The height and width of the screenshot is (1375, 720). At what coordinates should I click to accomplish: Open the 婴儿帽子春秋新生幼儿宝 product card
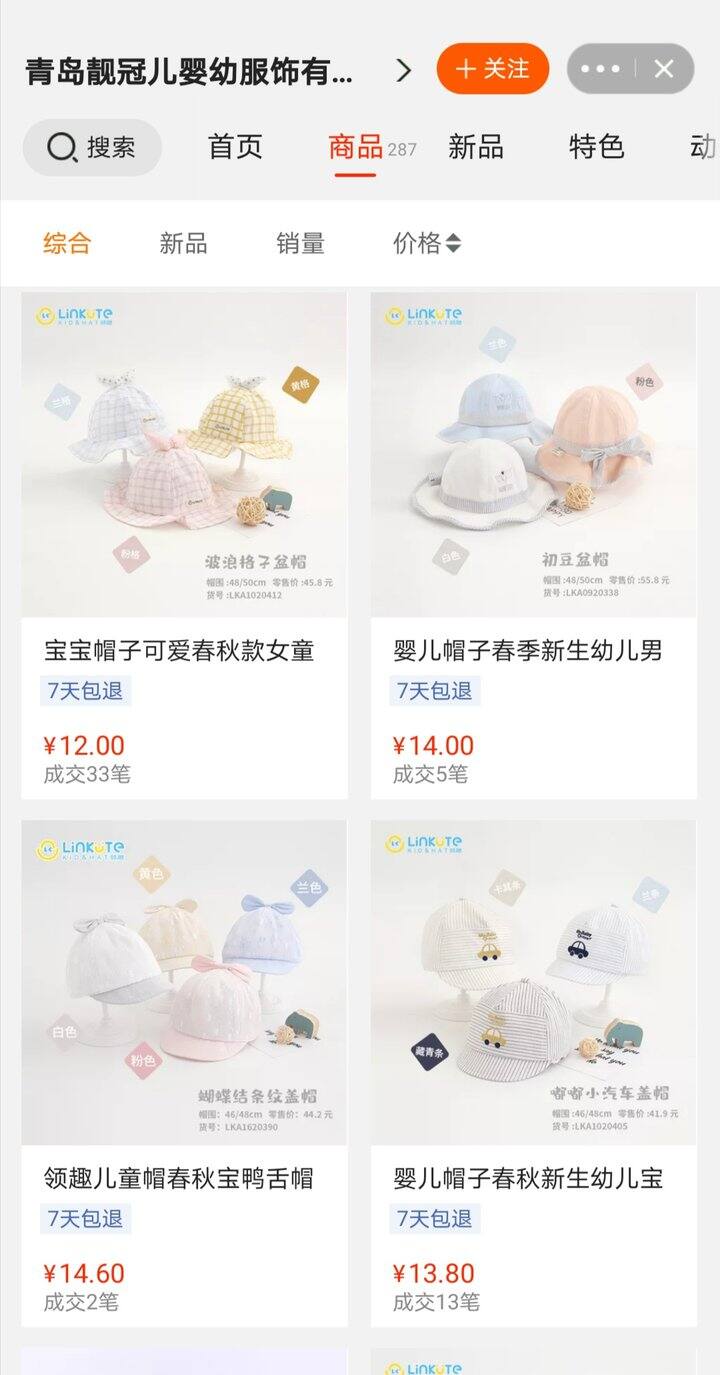pos(534,1073)
